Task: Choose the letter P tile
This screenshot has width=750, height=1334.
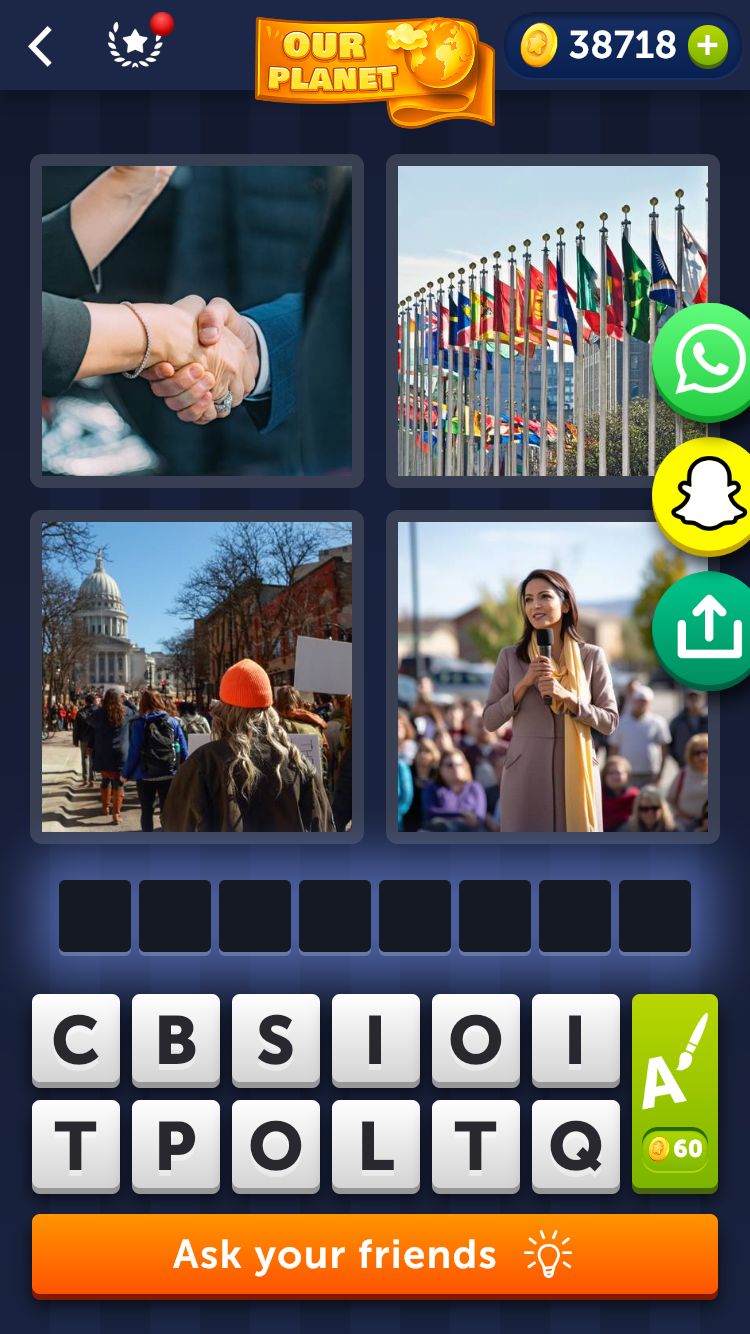Action: [176, 1146]
